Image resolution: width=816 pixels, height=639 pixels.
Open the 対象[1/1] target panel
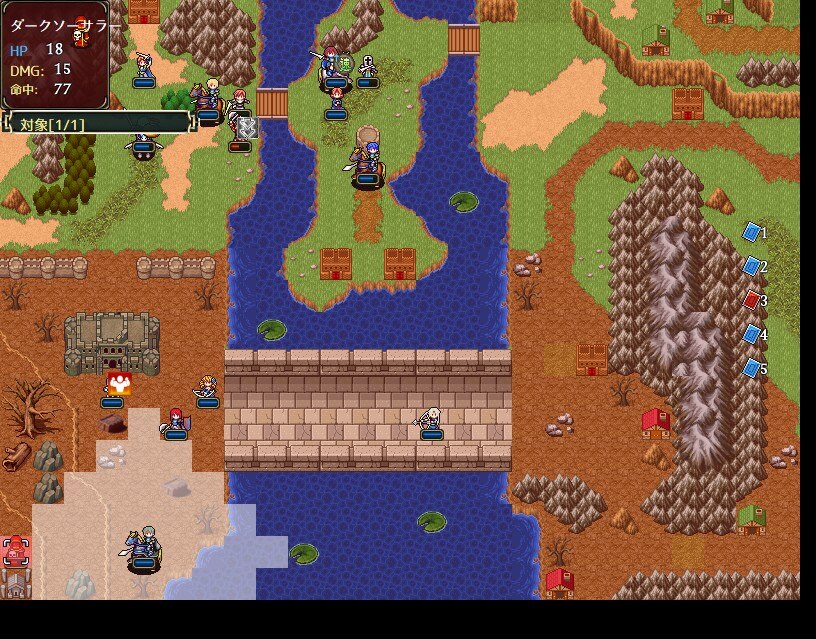[97, 123]
